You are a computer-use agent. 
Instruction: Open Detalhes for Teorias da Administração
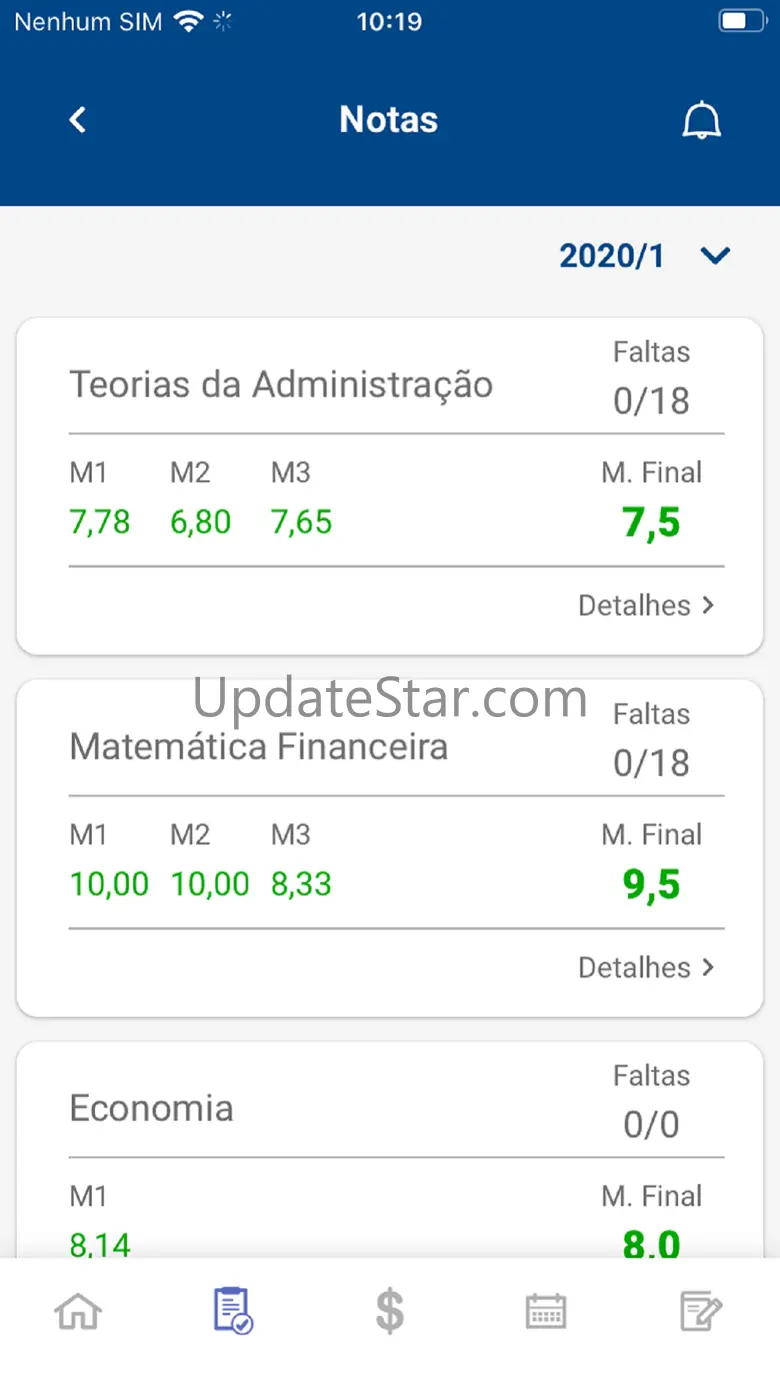click(x=646, y=606)
